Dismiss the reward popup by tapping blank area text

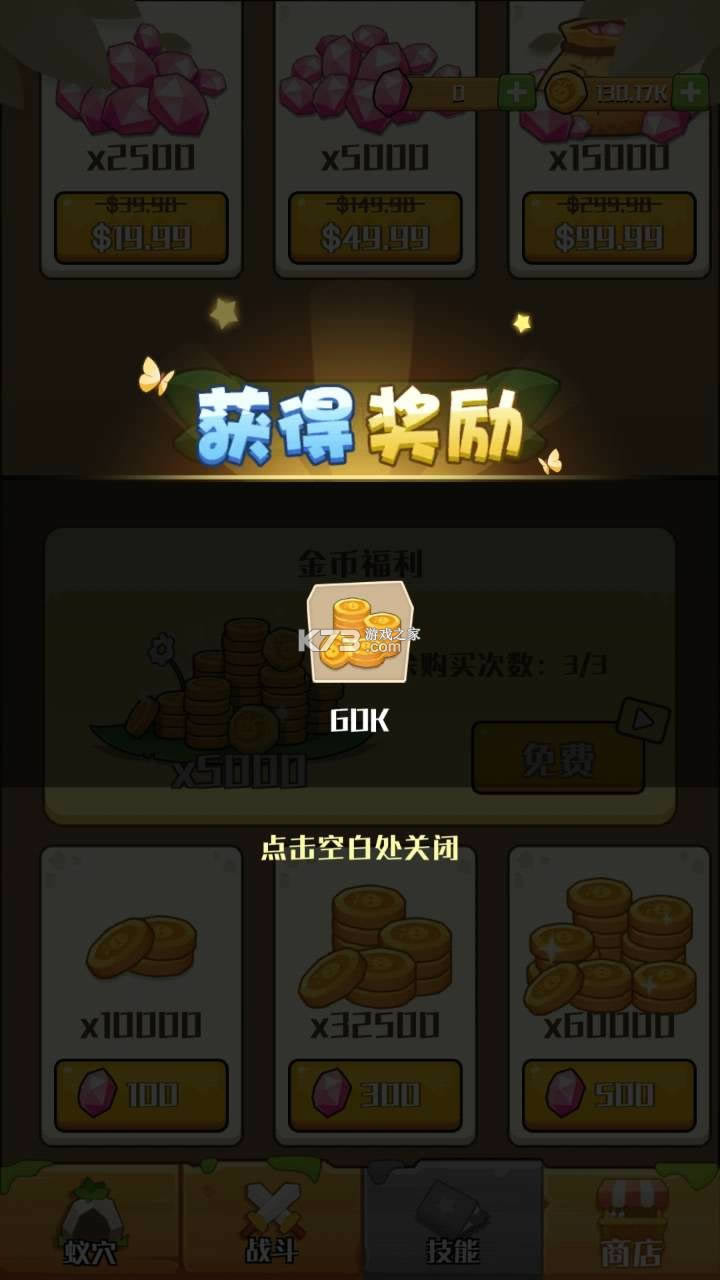[360, 849]
